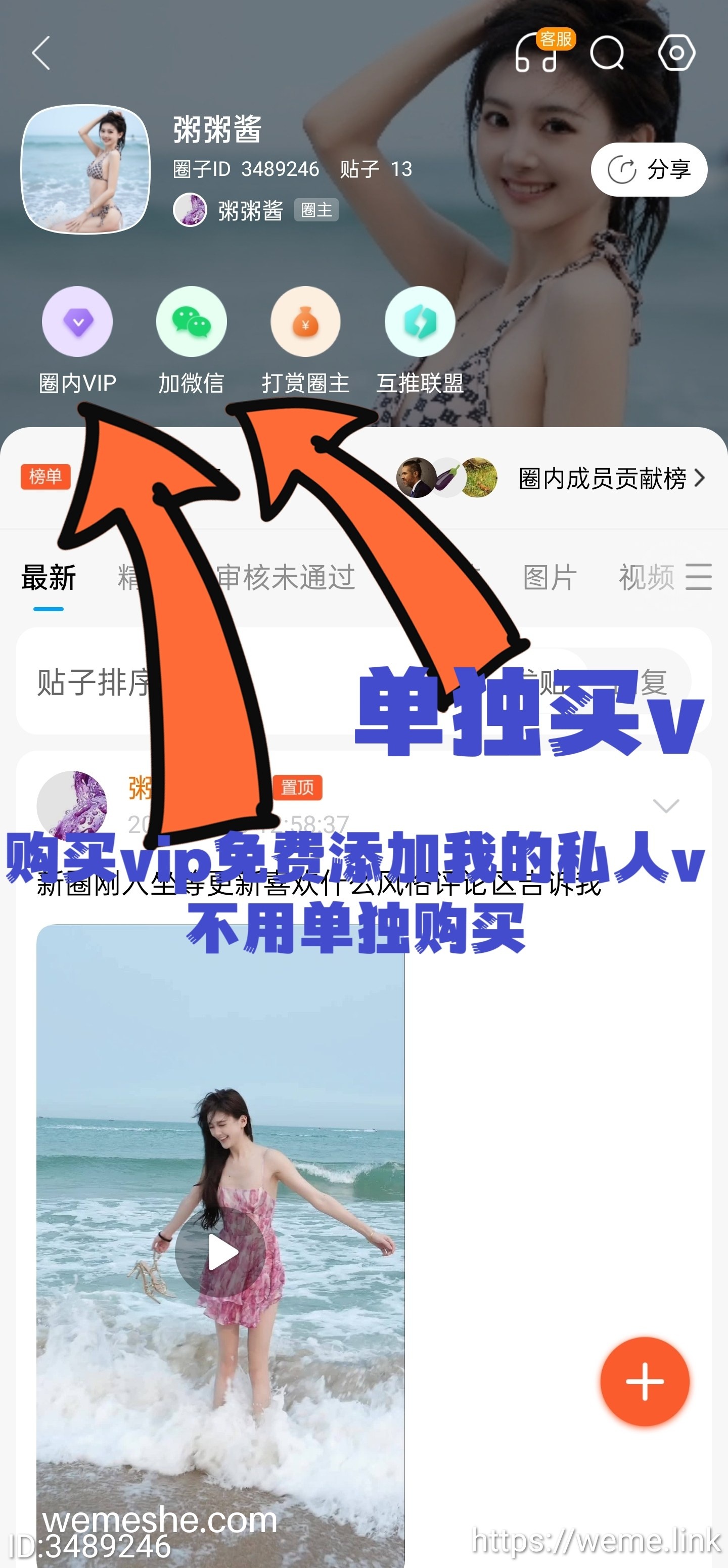Switch to the 最新 tab

(49, 578)
